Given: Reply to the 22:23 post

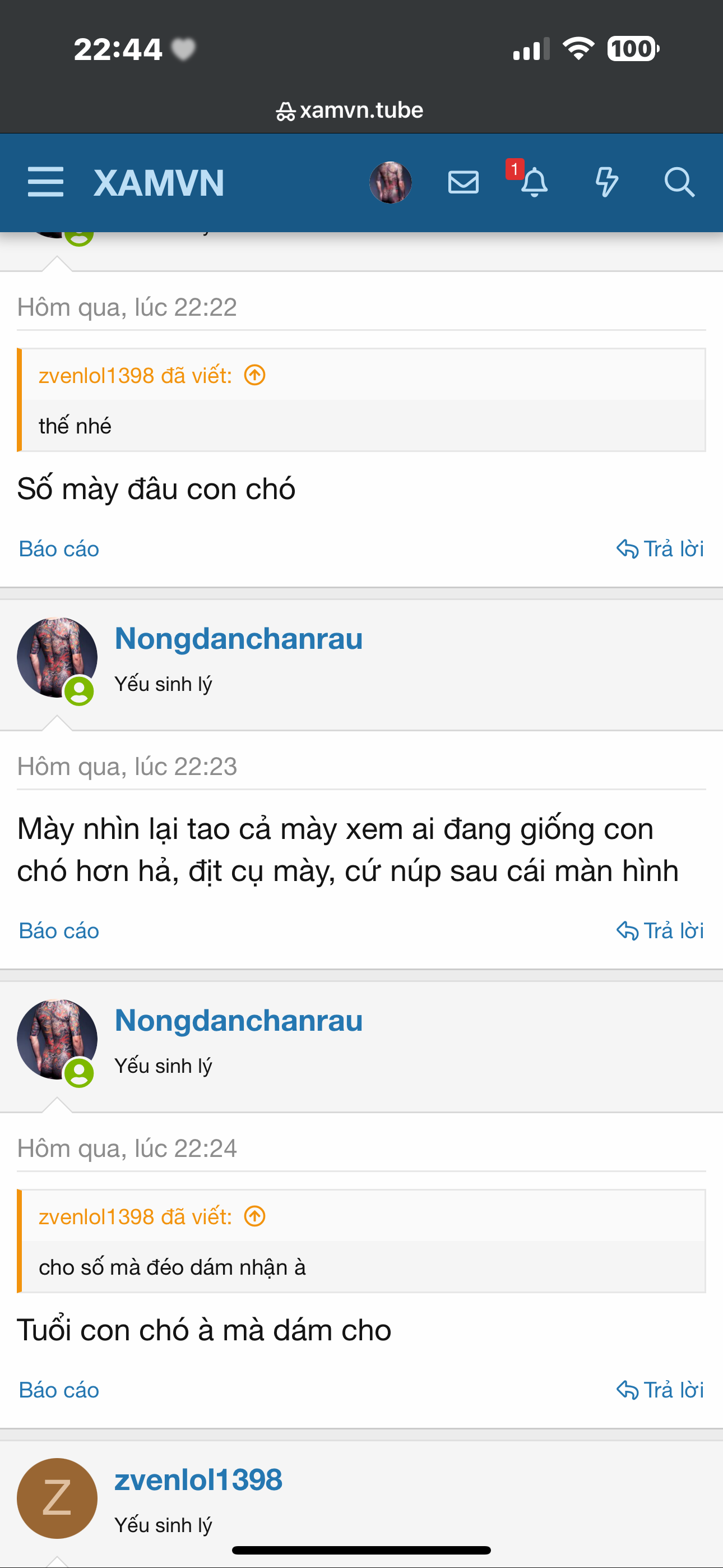Looking at the screenshot, I should [660, 931].
